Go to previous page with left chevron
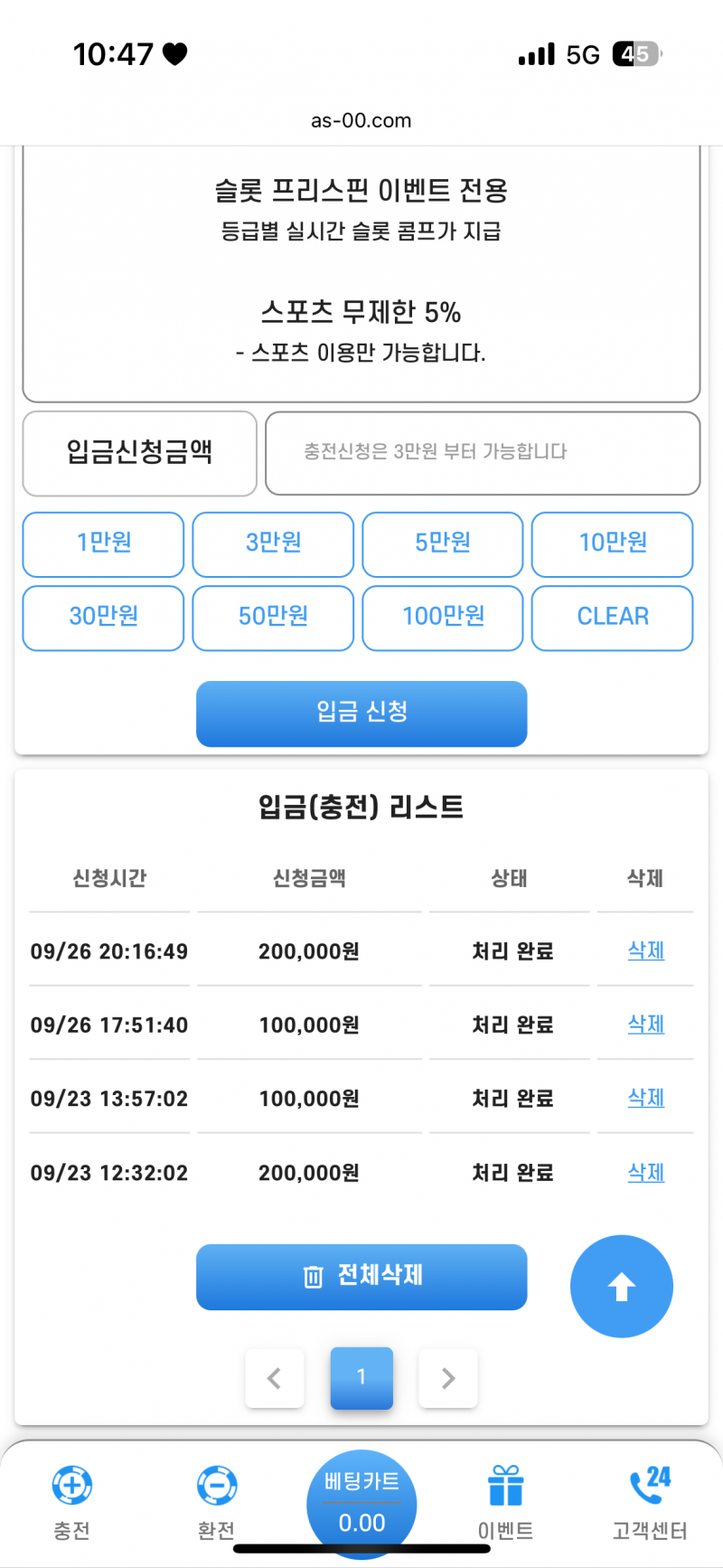This screenshot has width=723, height=1568. [275, 1378]
